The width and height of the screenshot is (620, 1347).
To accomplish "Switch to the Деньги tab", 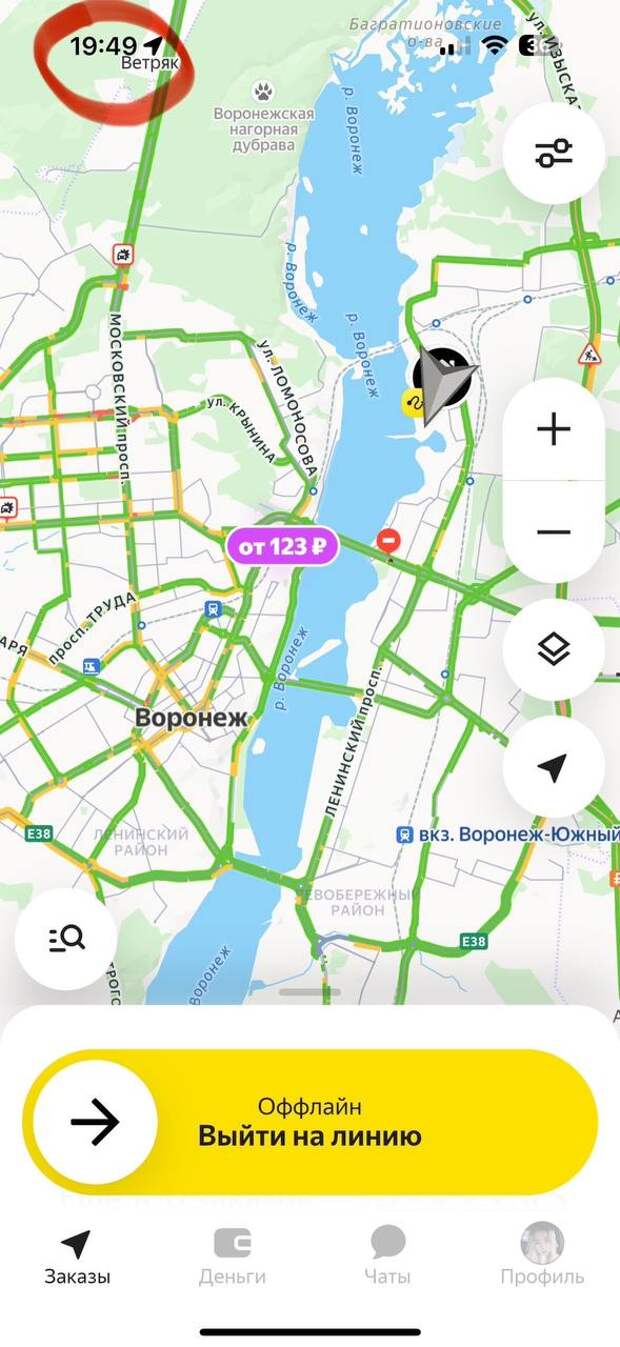I will (x=232, y=1257).
